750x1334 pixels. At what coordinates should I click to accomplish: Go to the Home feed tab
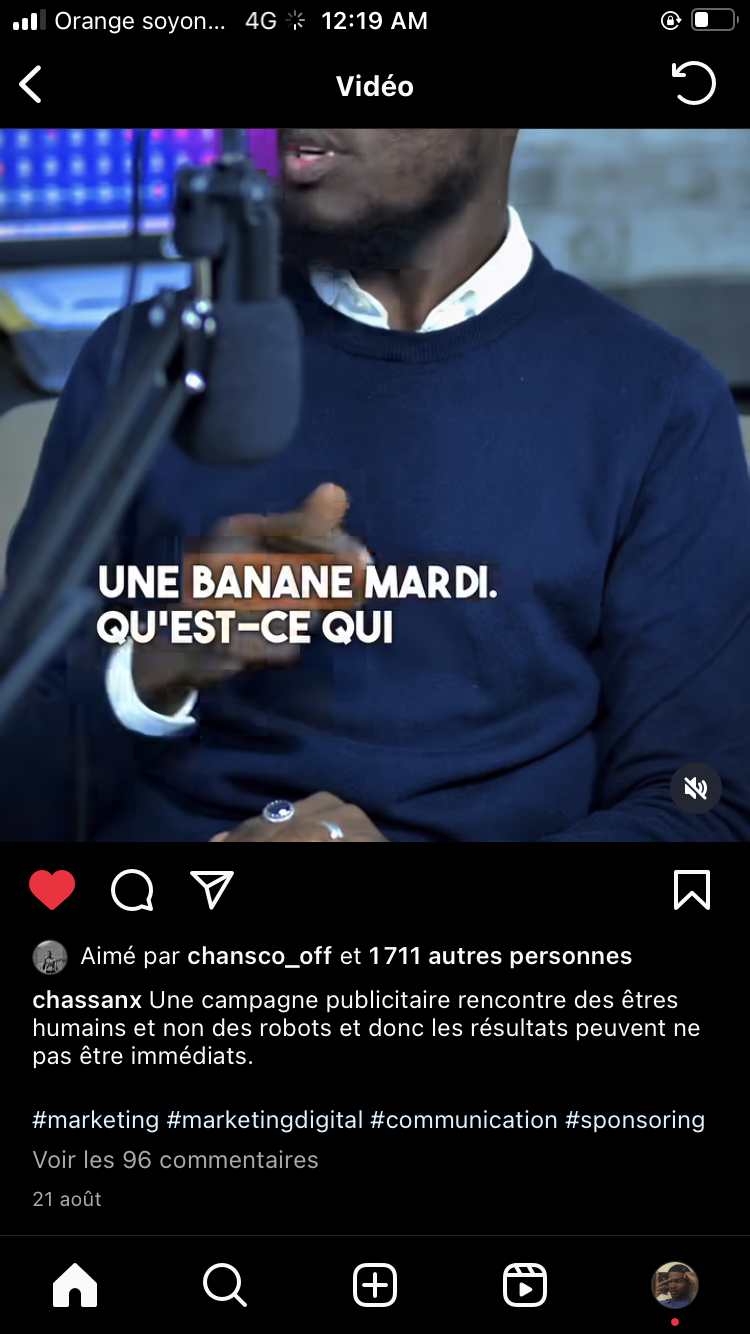coord(75,1285)
